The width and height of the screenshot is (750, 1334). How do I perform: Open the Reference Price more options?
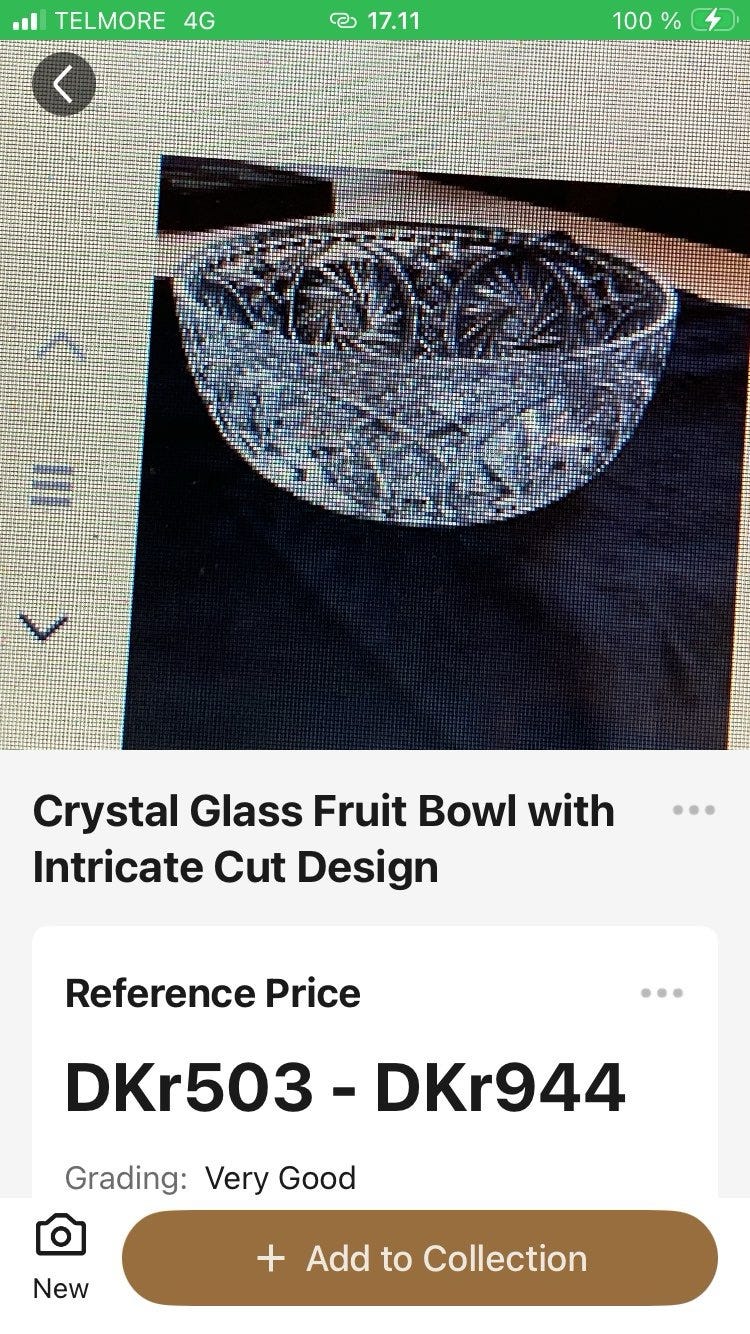coord(662,993)
